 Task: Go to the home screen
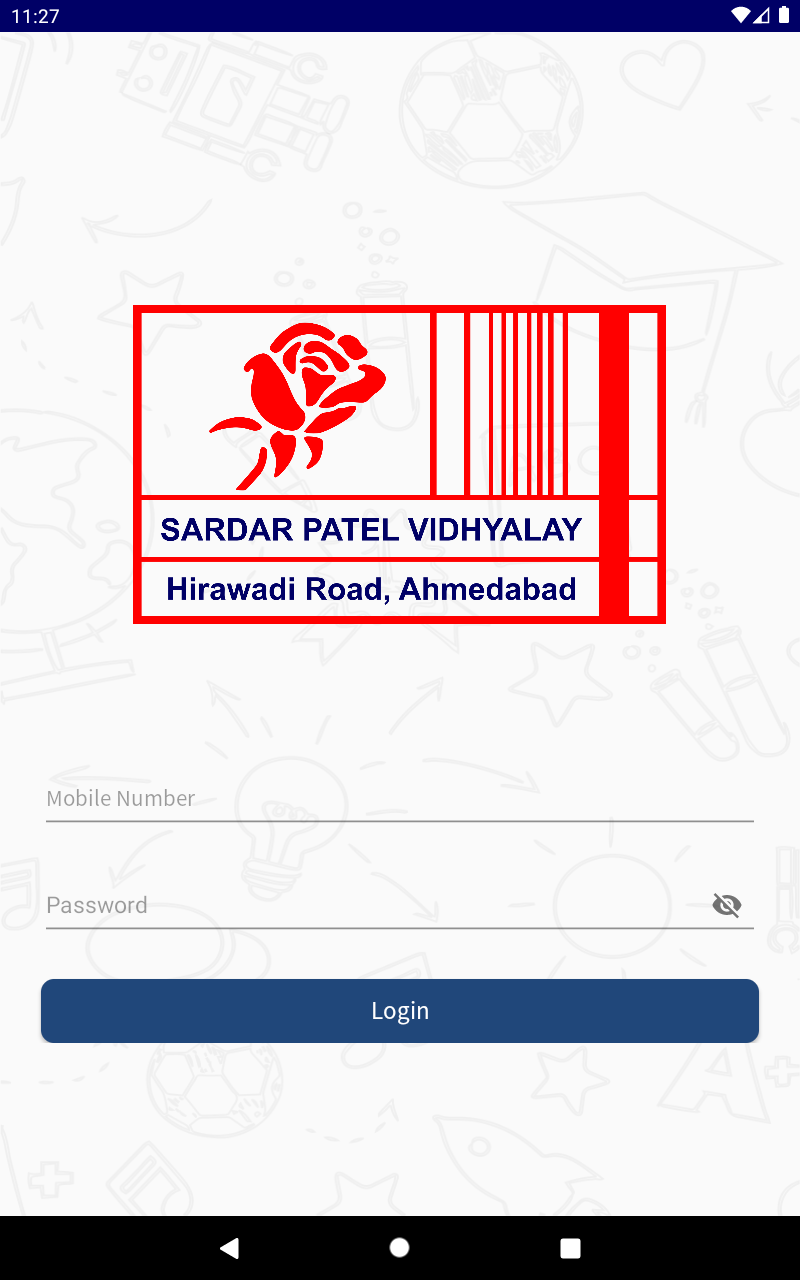click(x=400, y=1247)
